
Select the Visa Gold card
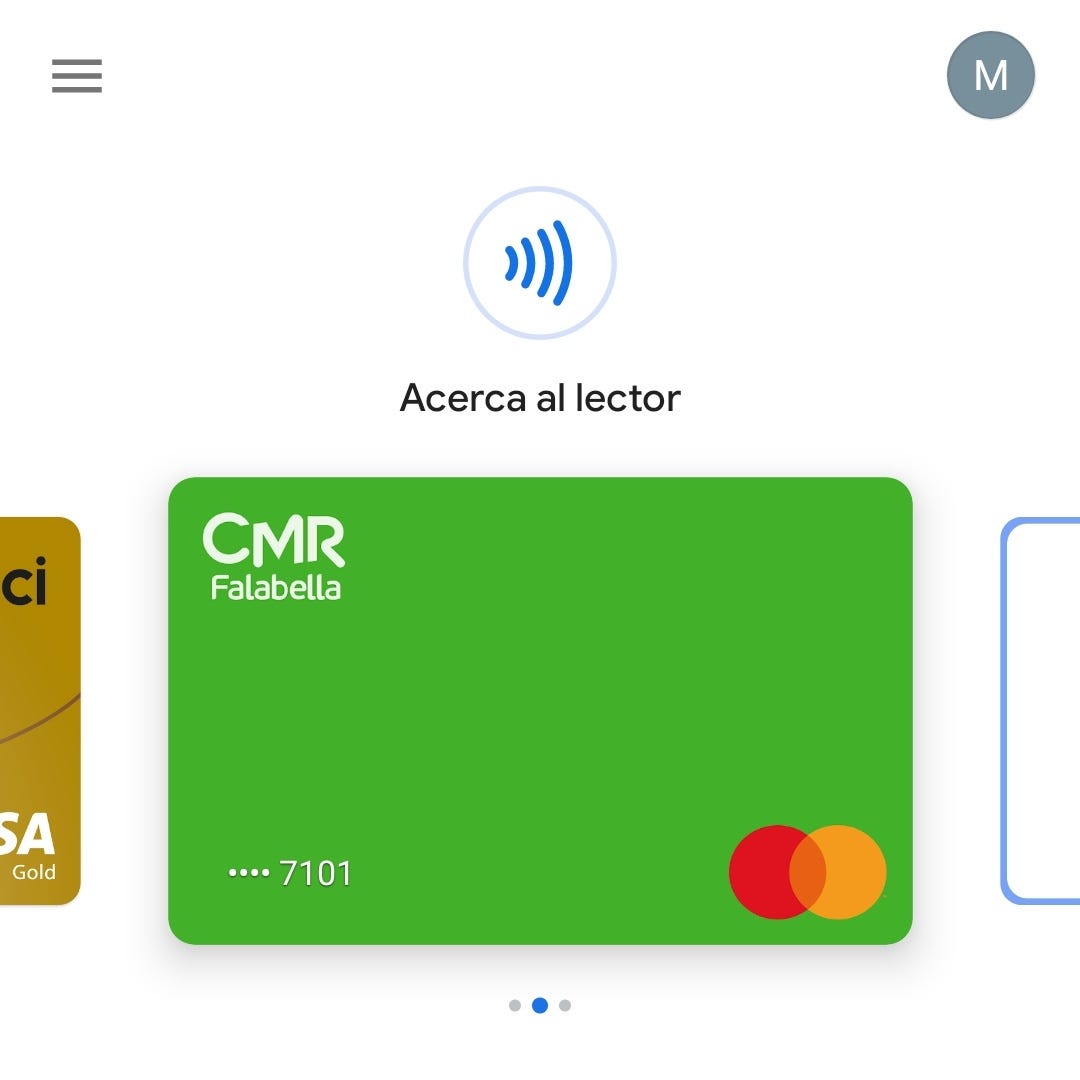pyautogui.click(x=38, y=710)
